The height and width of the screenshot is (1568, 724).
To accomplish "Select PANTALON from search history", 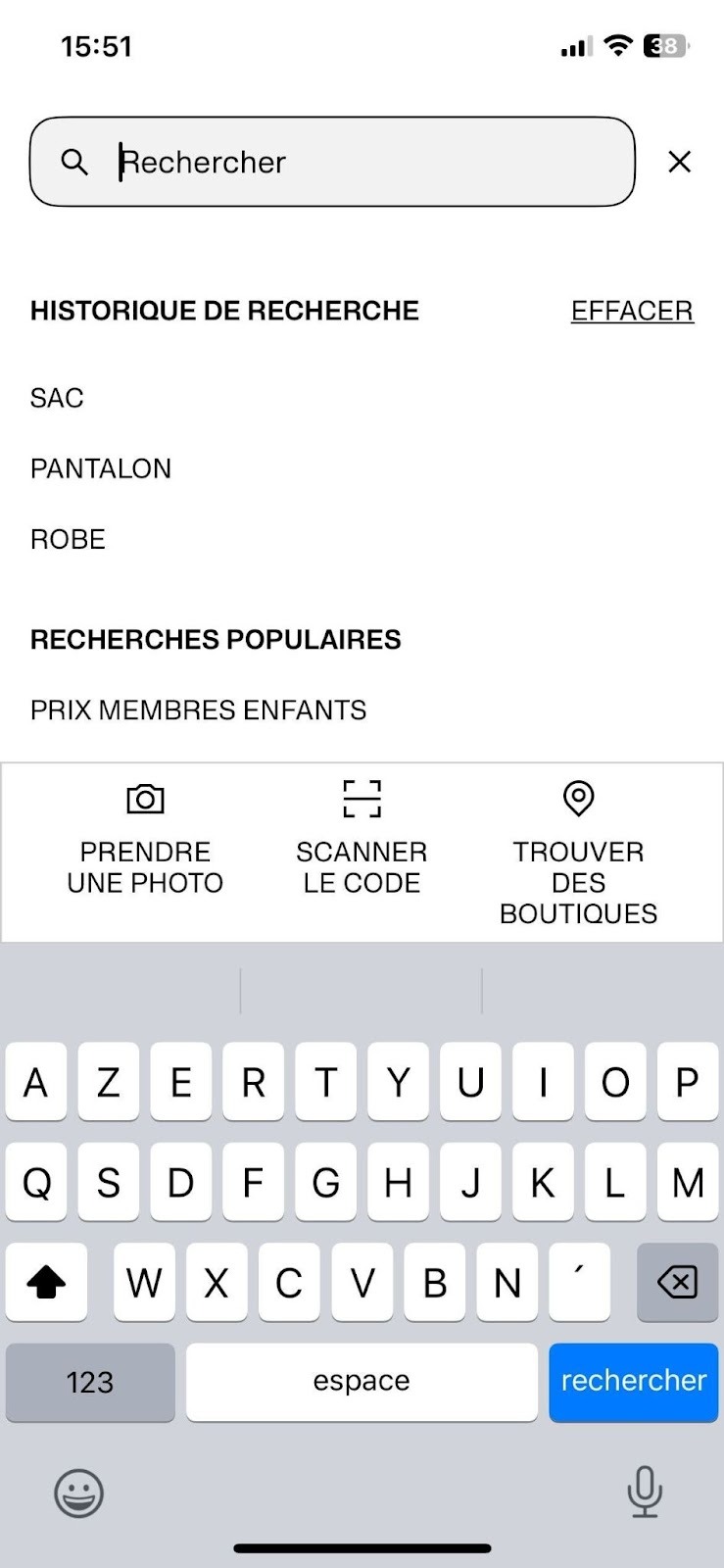I will pos(101,468).
